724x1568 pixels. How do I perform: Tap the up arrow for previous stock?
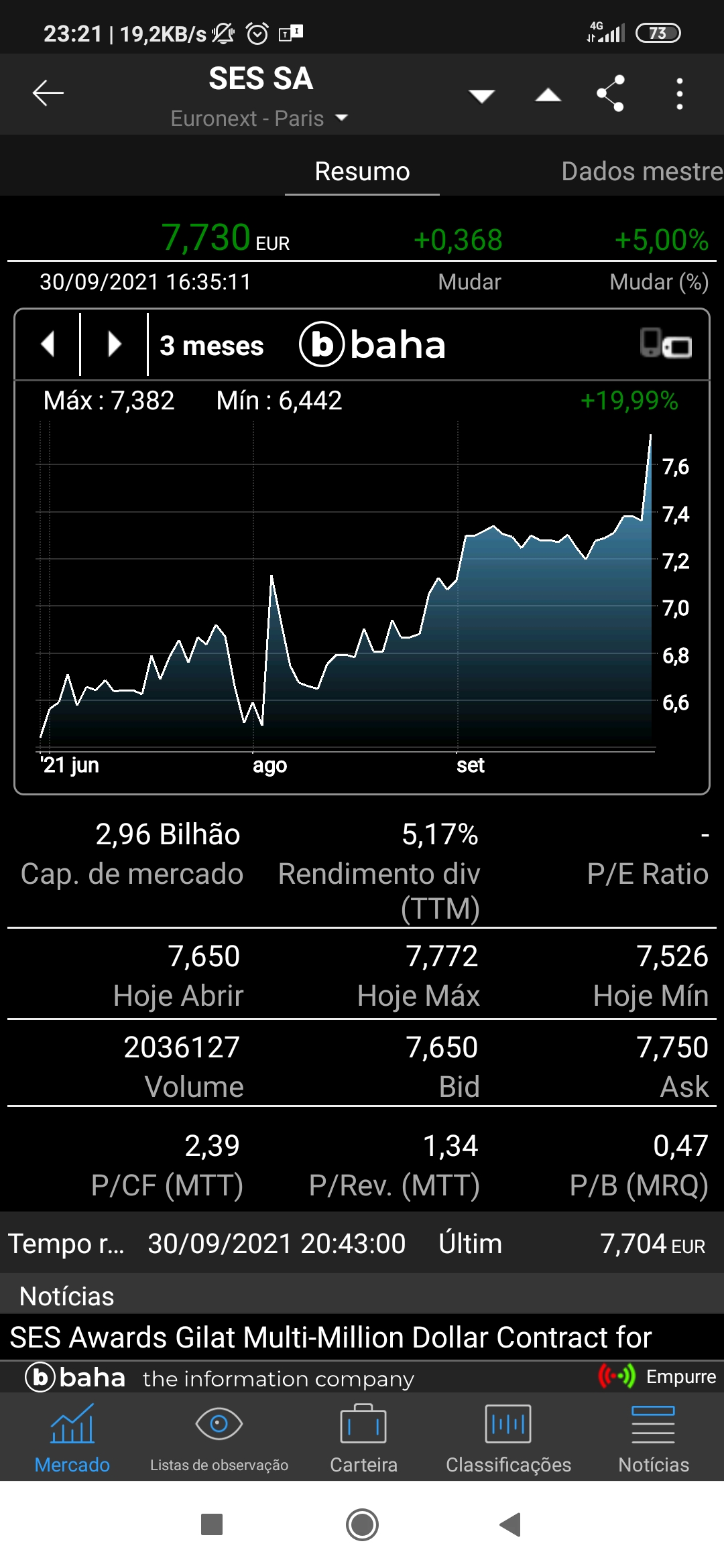[x=548, y=96]
